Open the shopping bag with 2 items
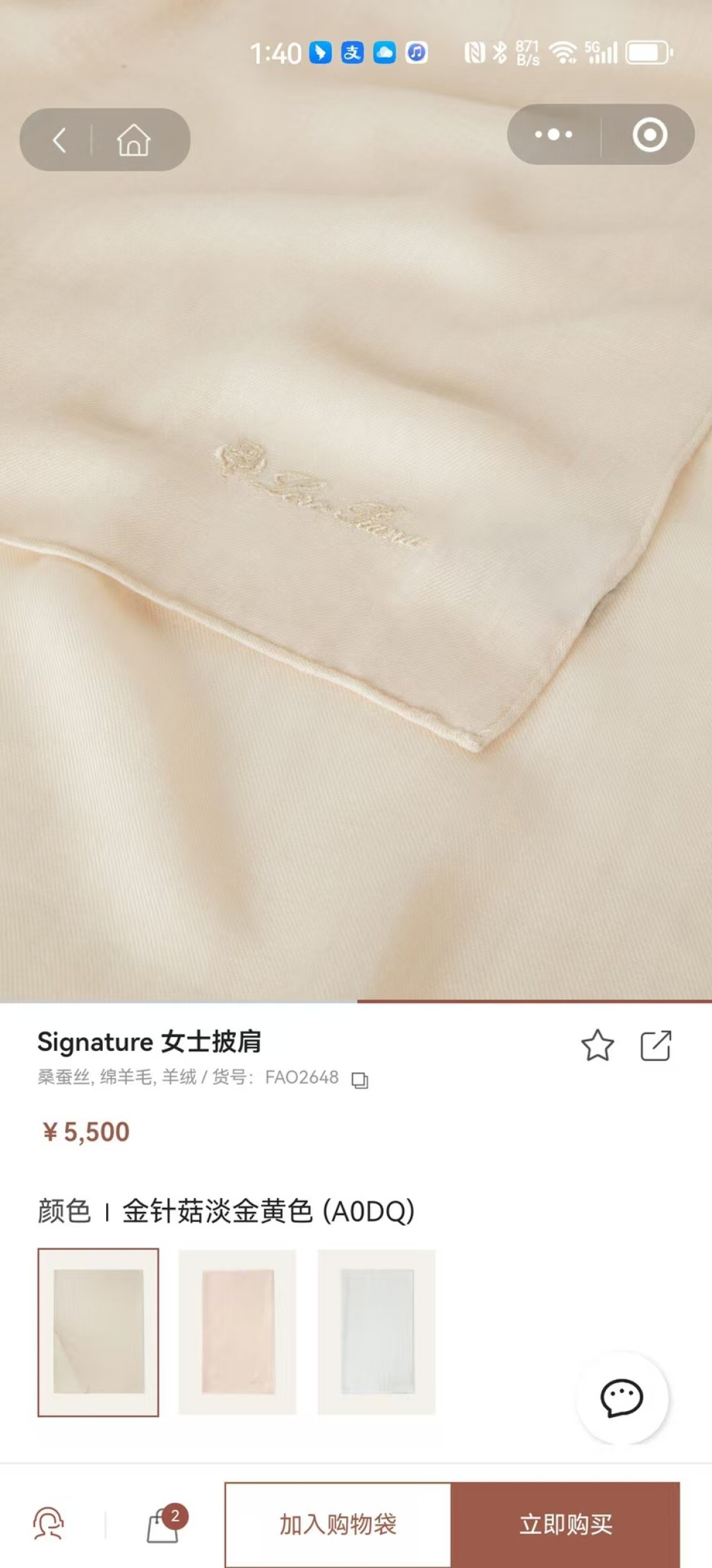 (x=163, y=1524)
